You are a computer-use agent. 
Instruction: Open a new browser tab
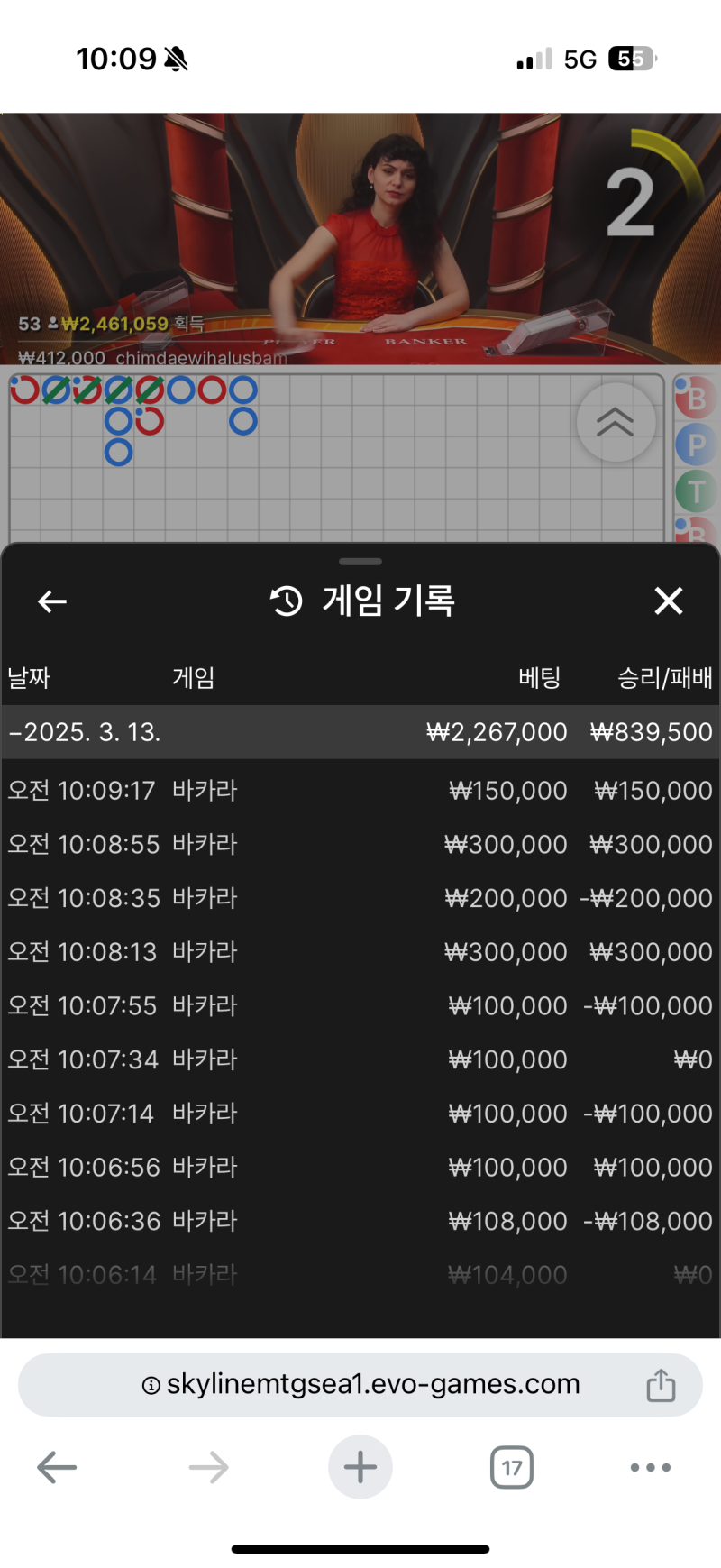(x=360, y=1467)
